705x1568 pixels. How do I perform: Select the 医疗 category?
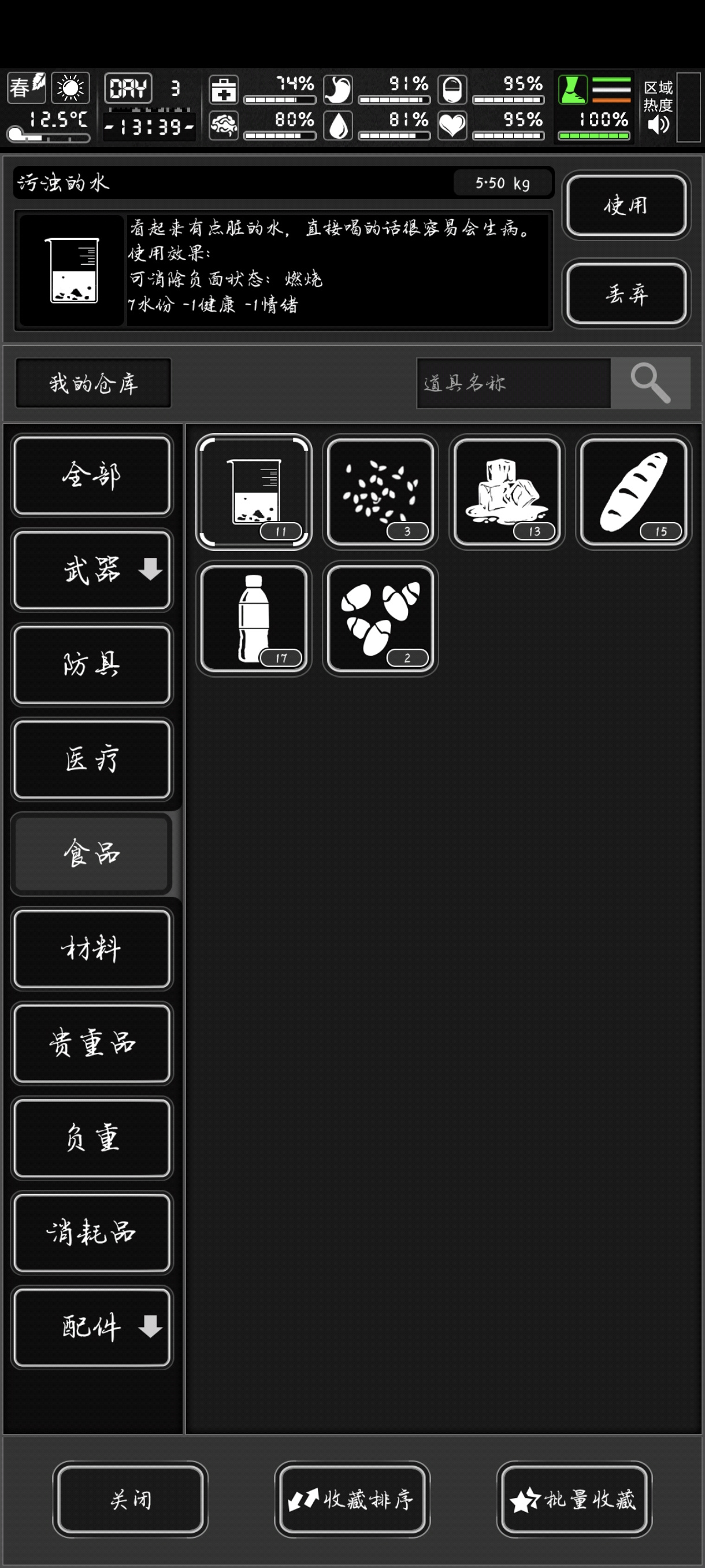pyautogui.click(x=92, y=760)
